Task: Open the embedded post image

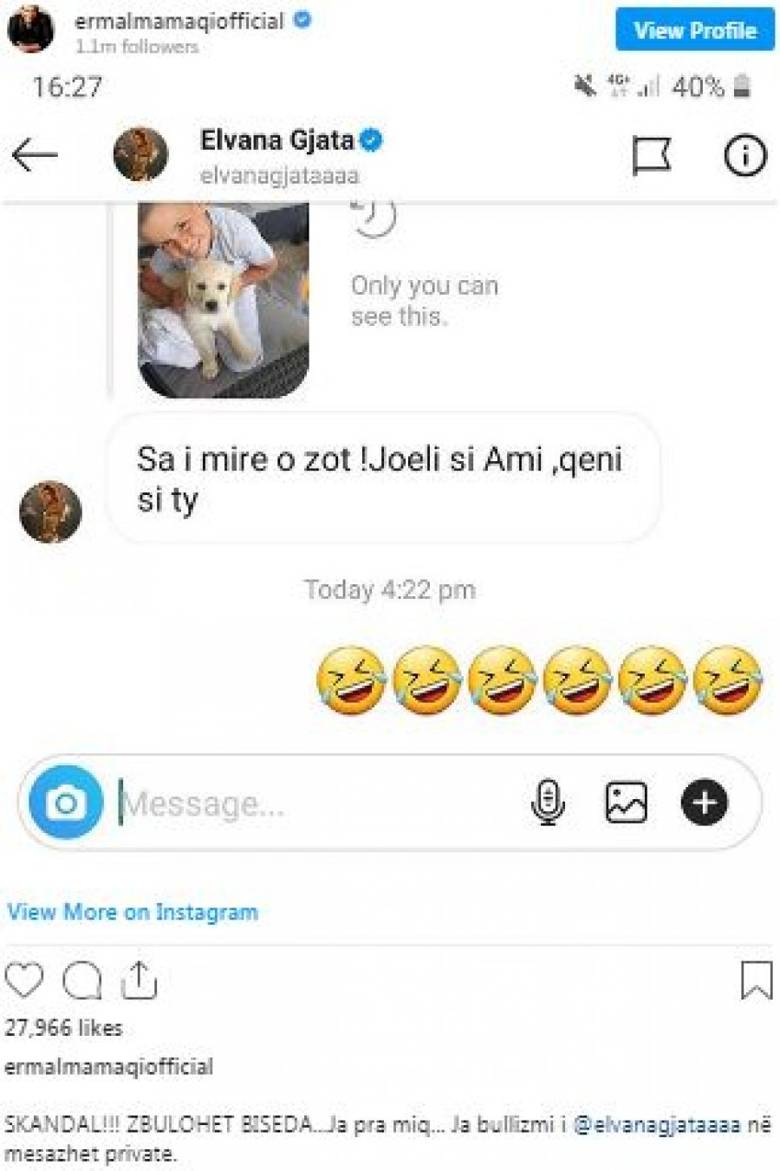Action: point(390,470)
